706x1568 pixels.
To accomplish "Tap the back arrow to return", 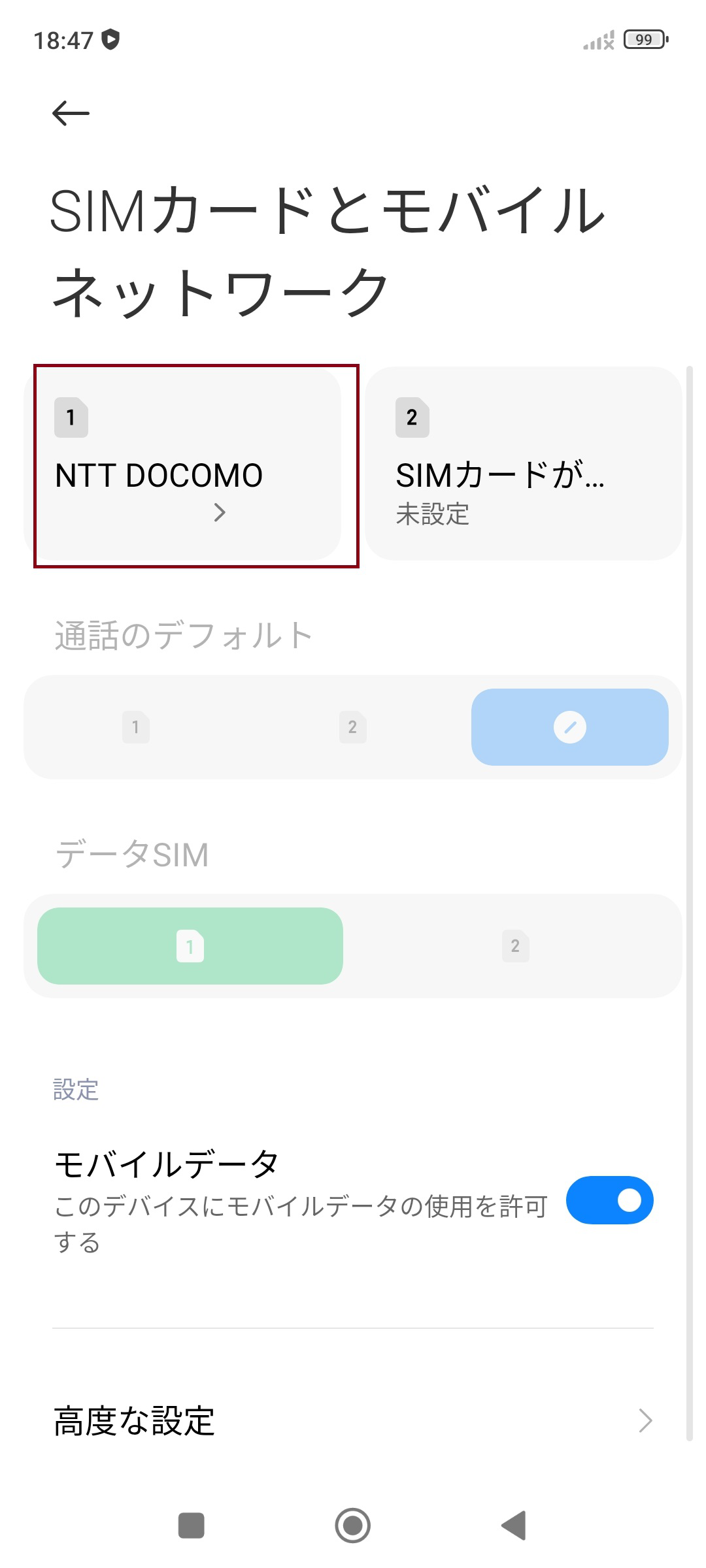I will click(x=70, y=112).
